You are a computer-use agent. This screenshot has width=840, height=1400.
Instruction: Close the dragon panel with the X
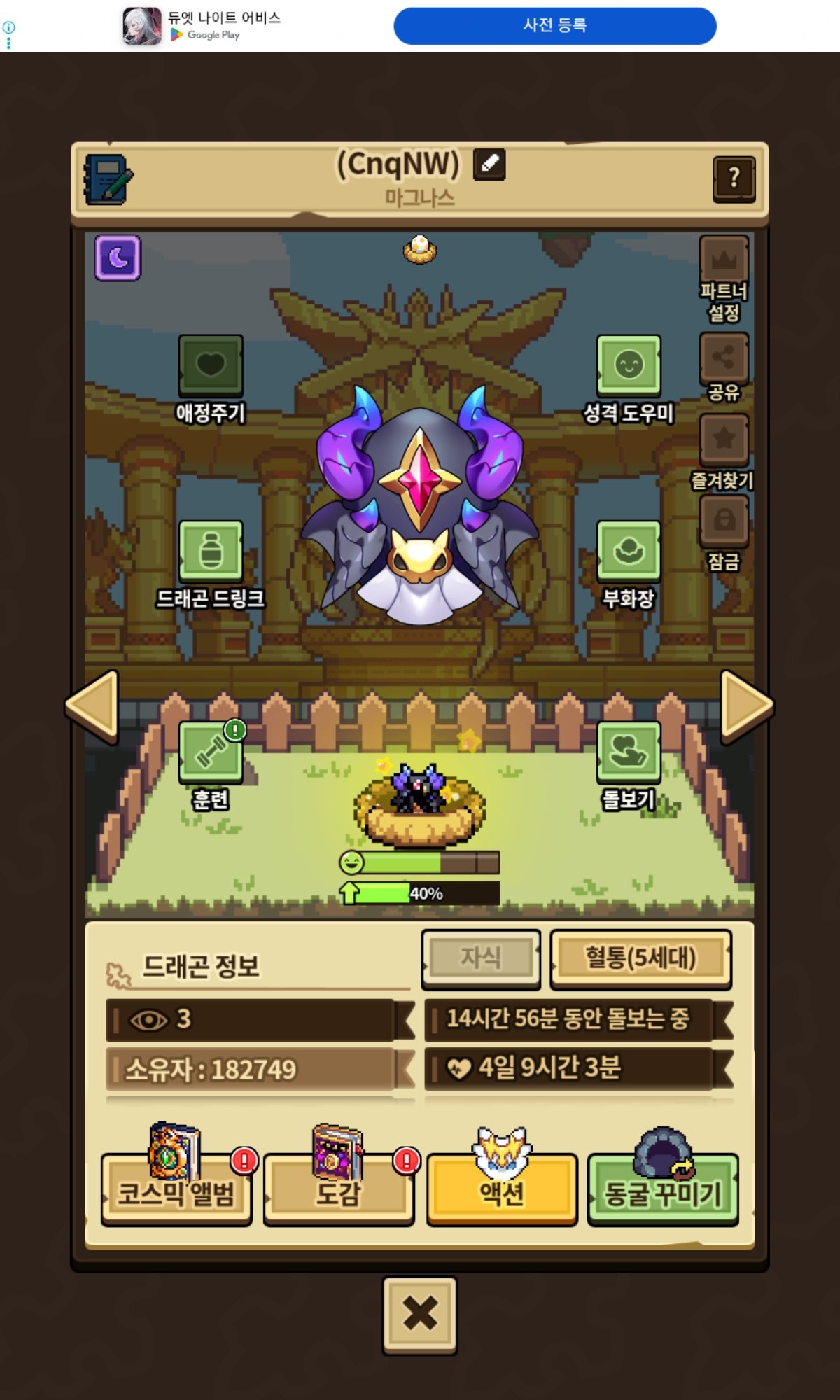[x=420, y=1314]
